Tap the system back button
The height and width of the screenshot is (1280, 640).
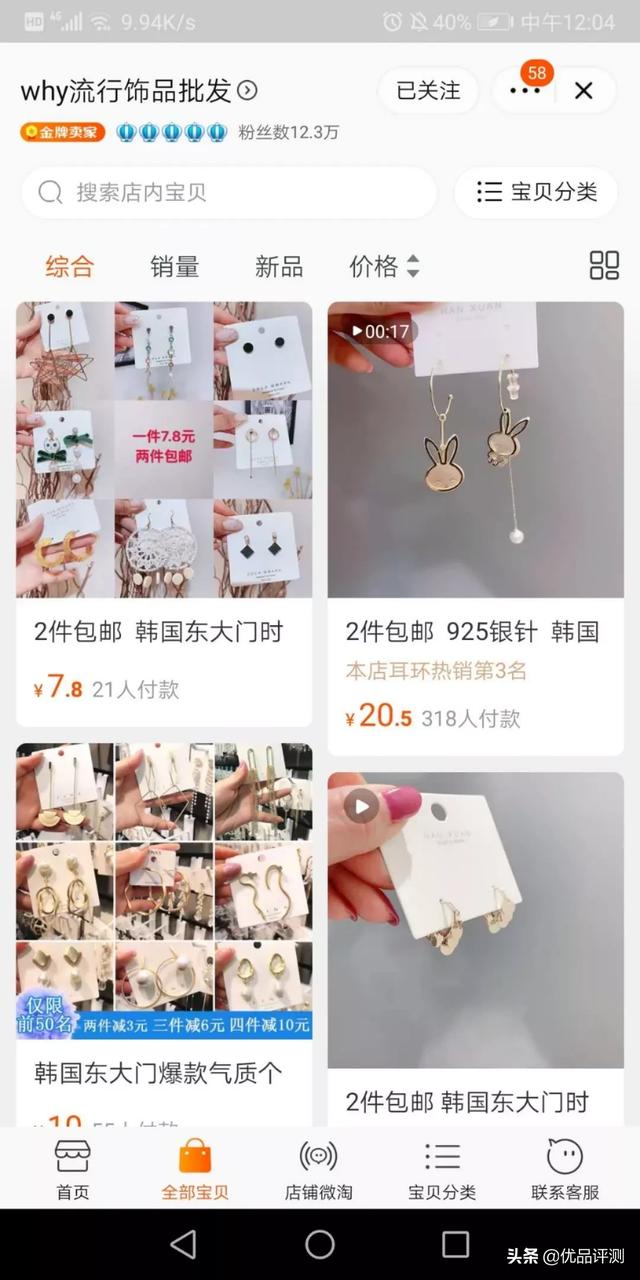[183, 1244]
